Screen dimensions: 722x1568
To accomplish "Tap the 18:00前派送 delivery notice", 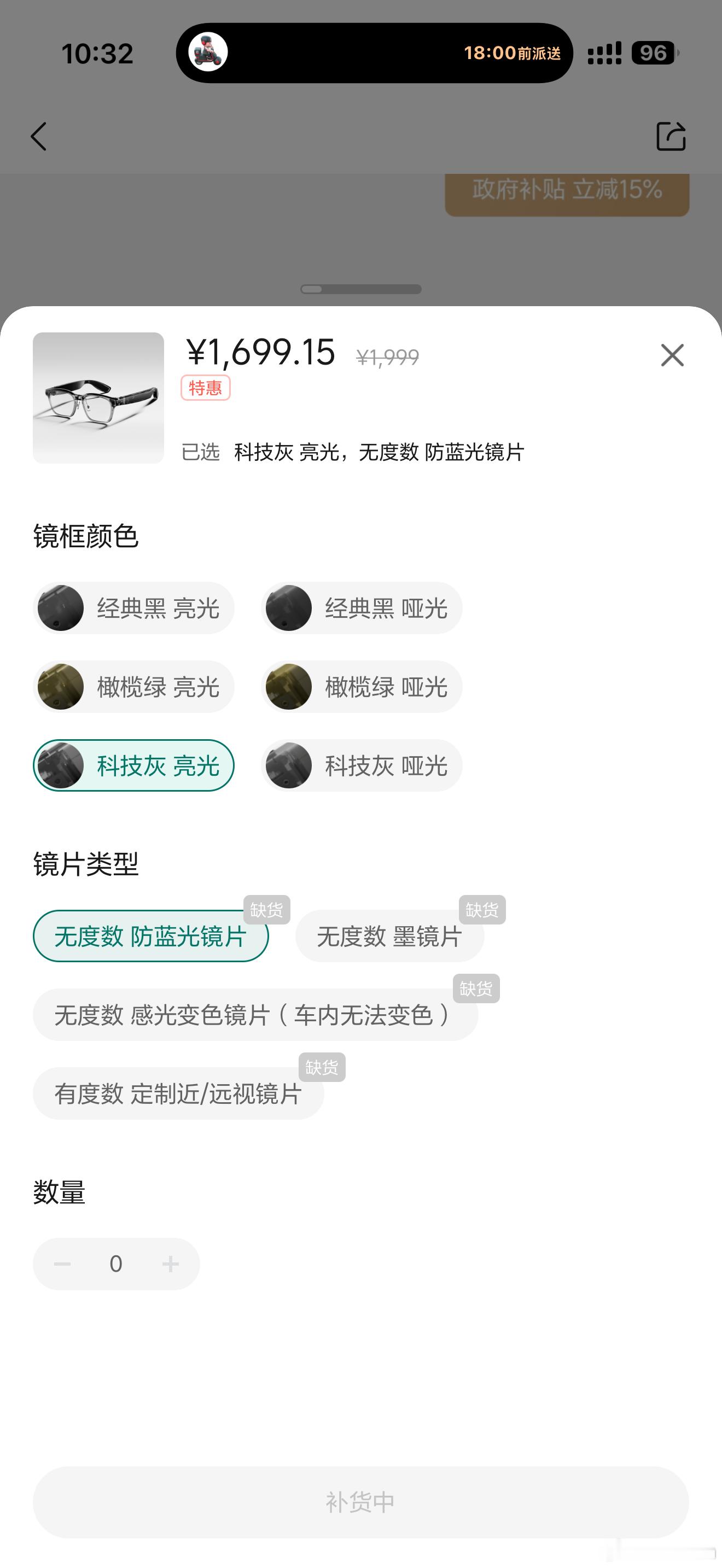I will point(514,54).
